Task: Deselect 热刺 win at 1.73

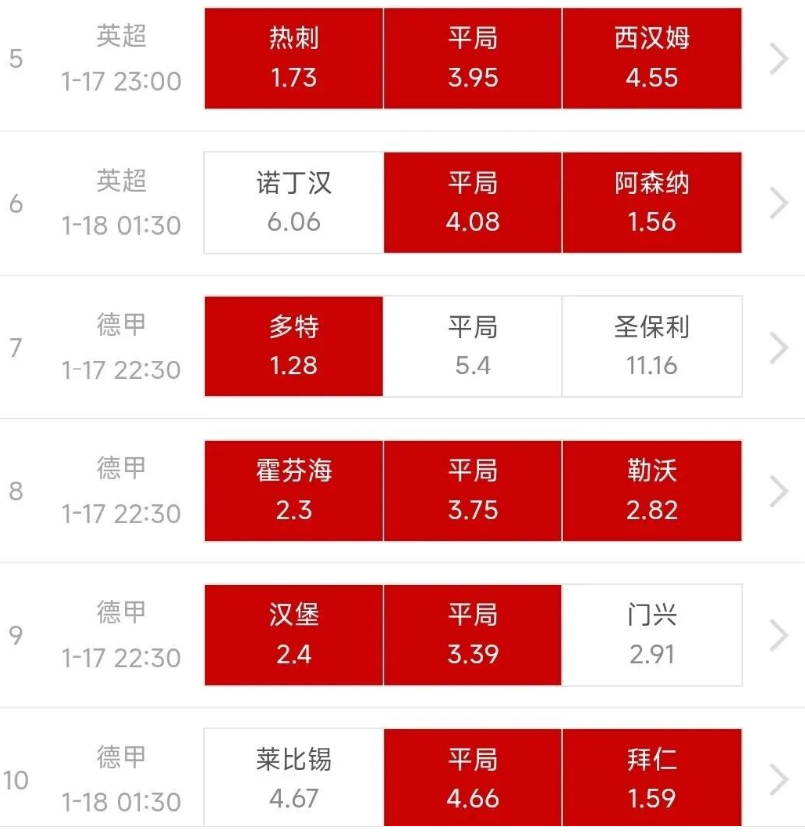Action: pyautogui.click(x=293, y=58)
